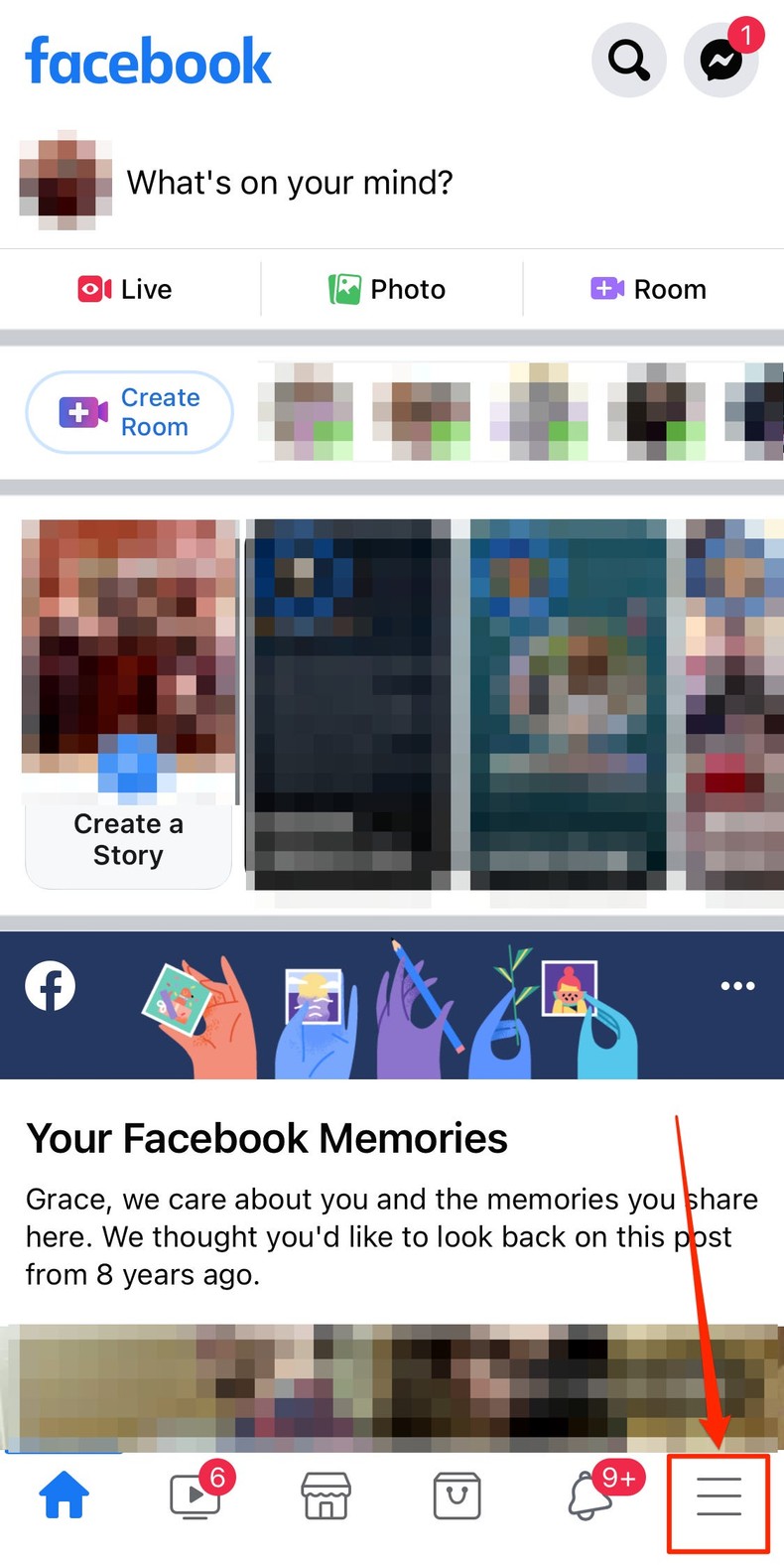Screen dimensions: 784x1565
Task: Open Facebook search
Action: click(628, 61)
